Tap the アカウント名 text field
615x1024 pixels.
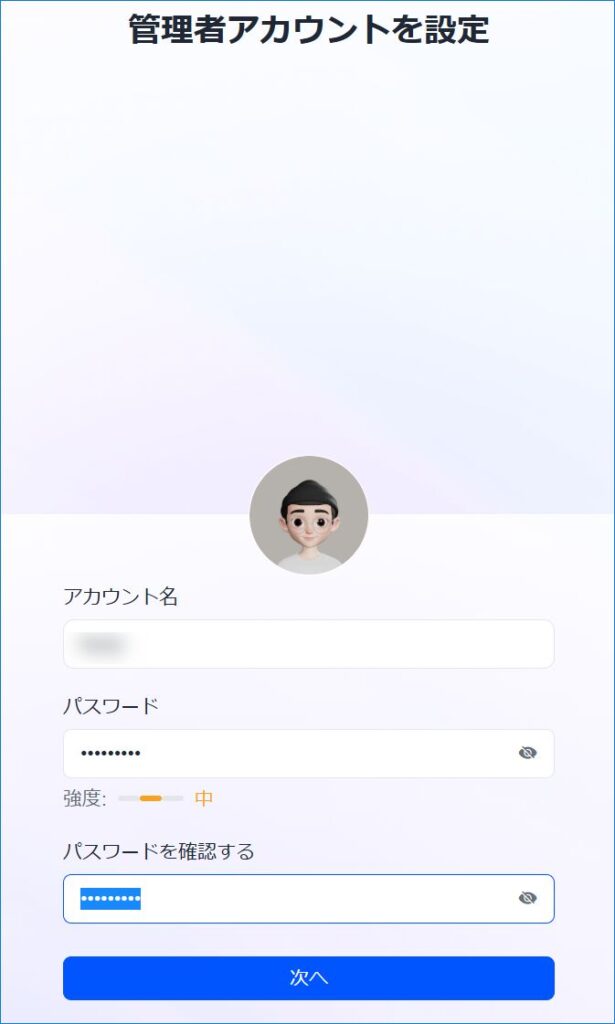308,644
